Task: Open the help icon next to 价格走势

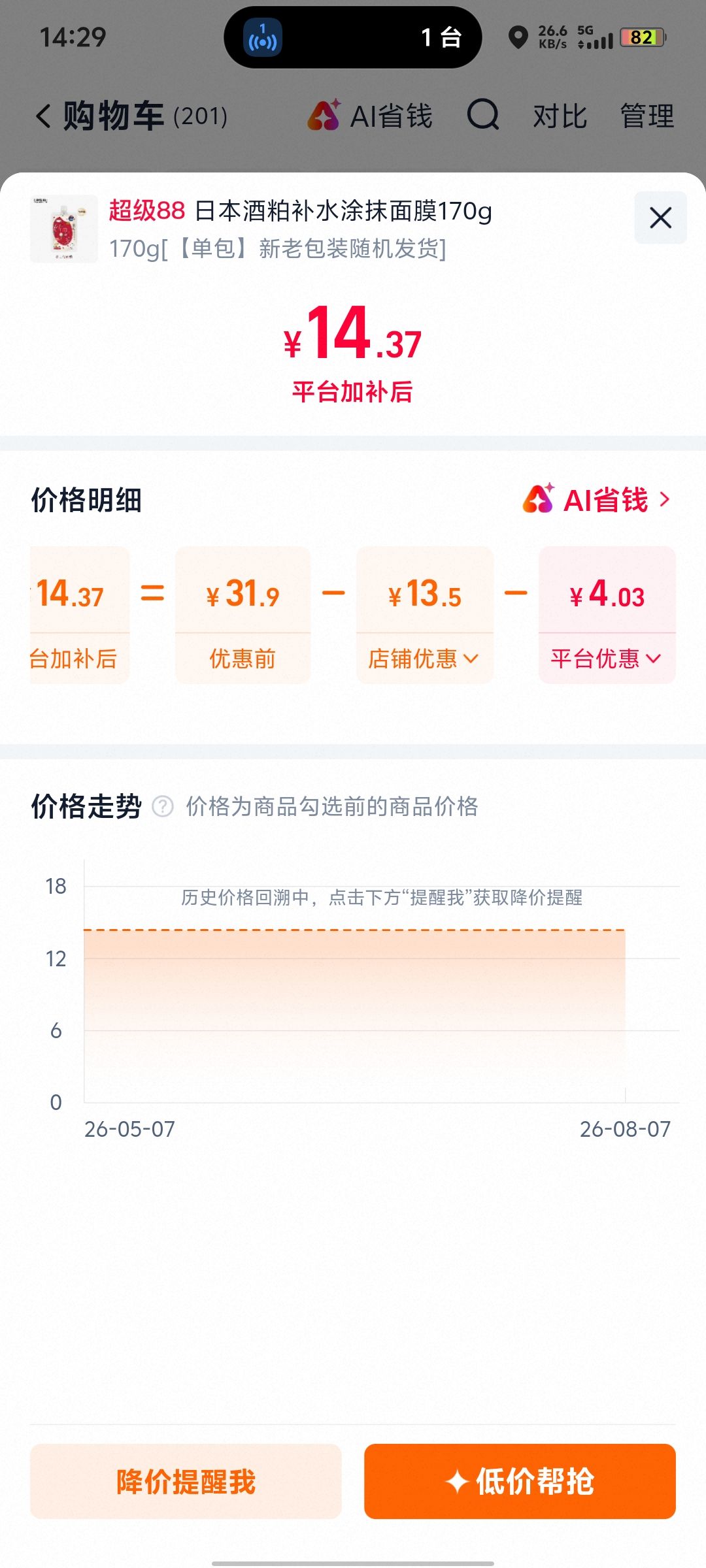Action: pyautogui.click(x=162, y=807)
